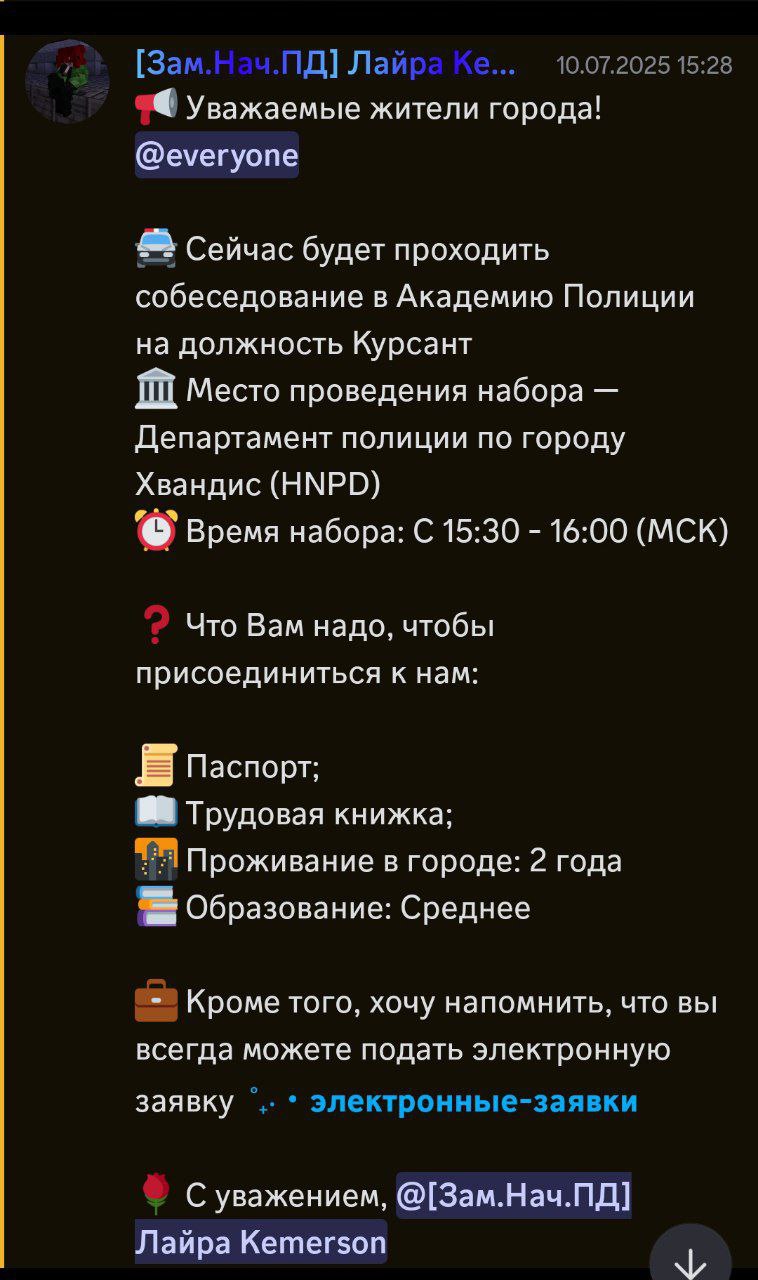Tap the @[Зам.Нач.ПД] Лайра Kemerson mention
The image size is (758, 1280).
(x=383, y=1218)
